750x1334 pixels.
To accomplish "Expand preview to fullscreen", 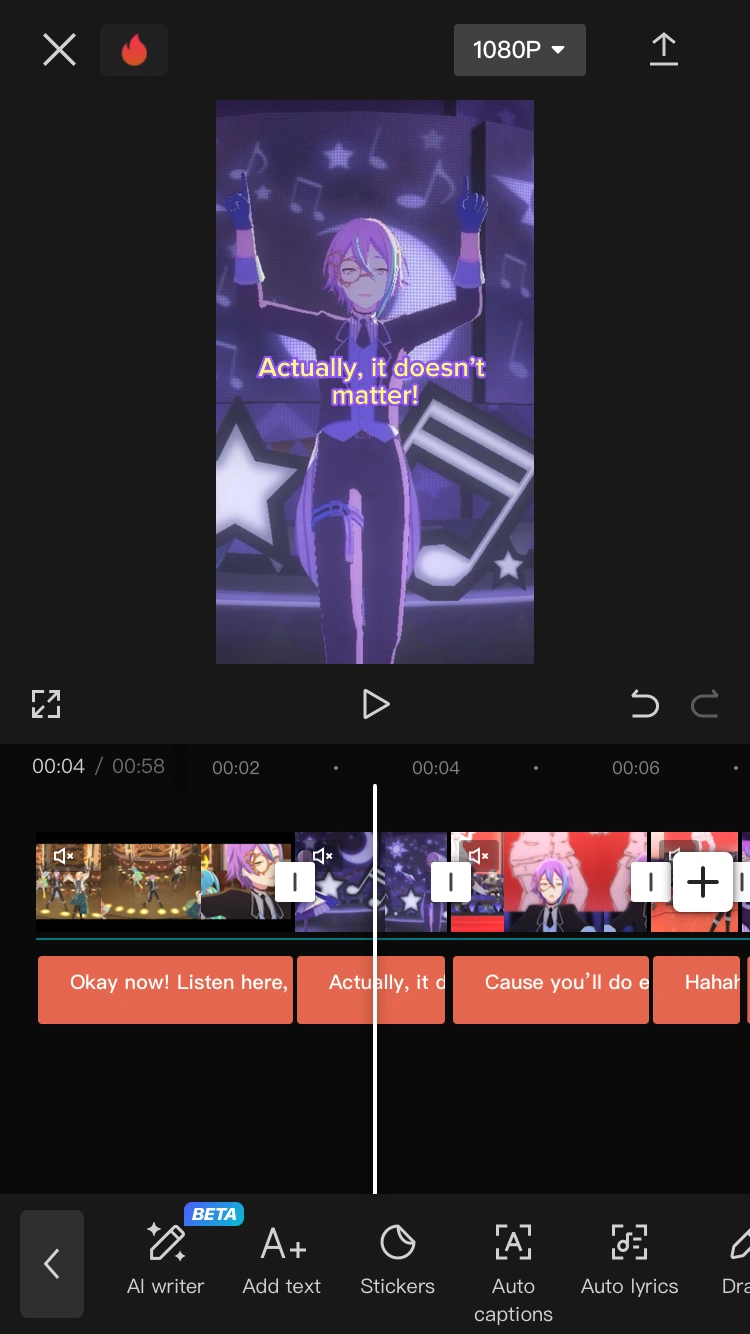I will (x=46, y=704).
